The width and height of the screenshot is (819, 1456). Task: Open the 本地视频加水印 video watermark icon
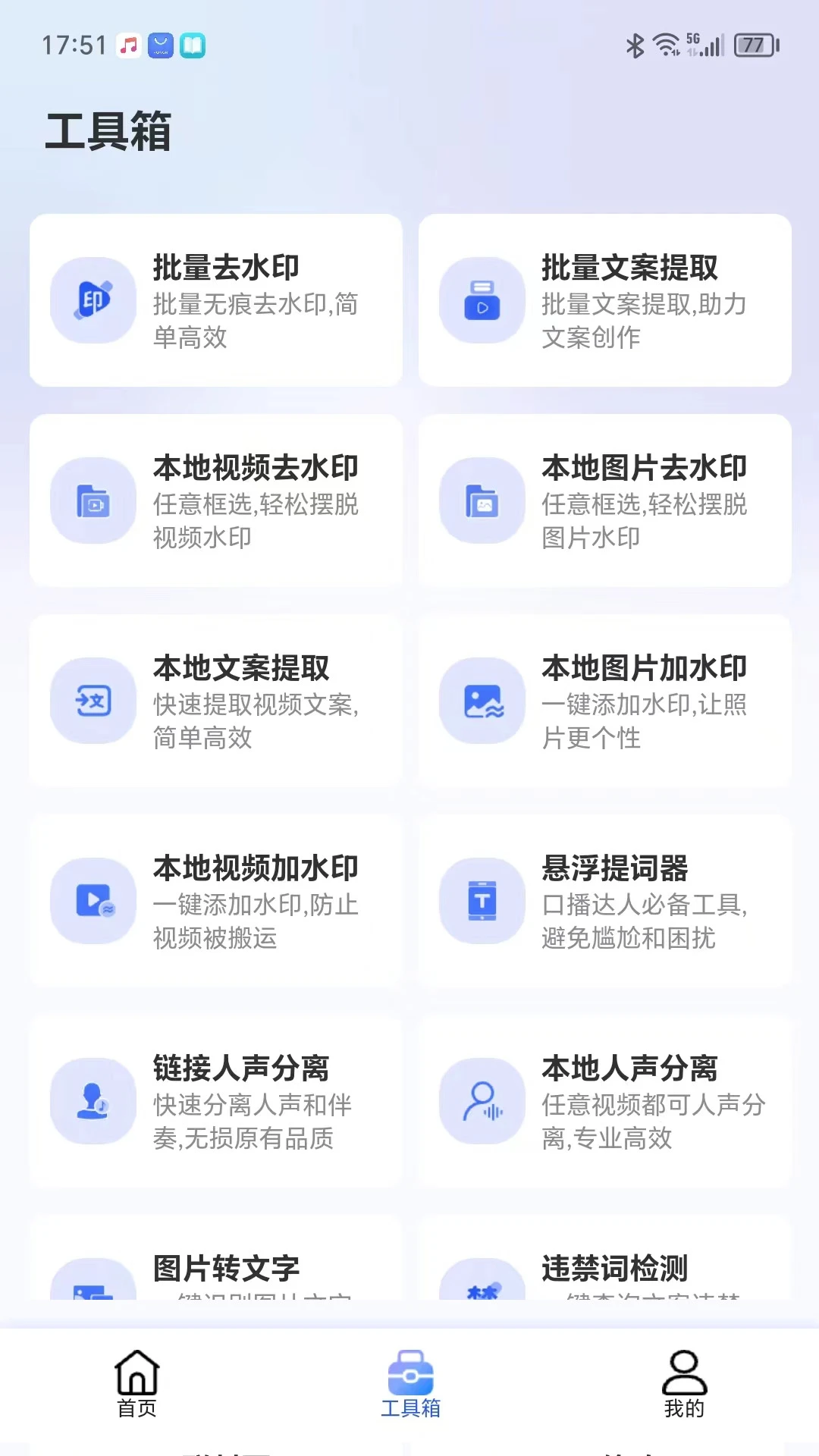[93, 901]
